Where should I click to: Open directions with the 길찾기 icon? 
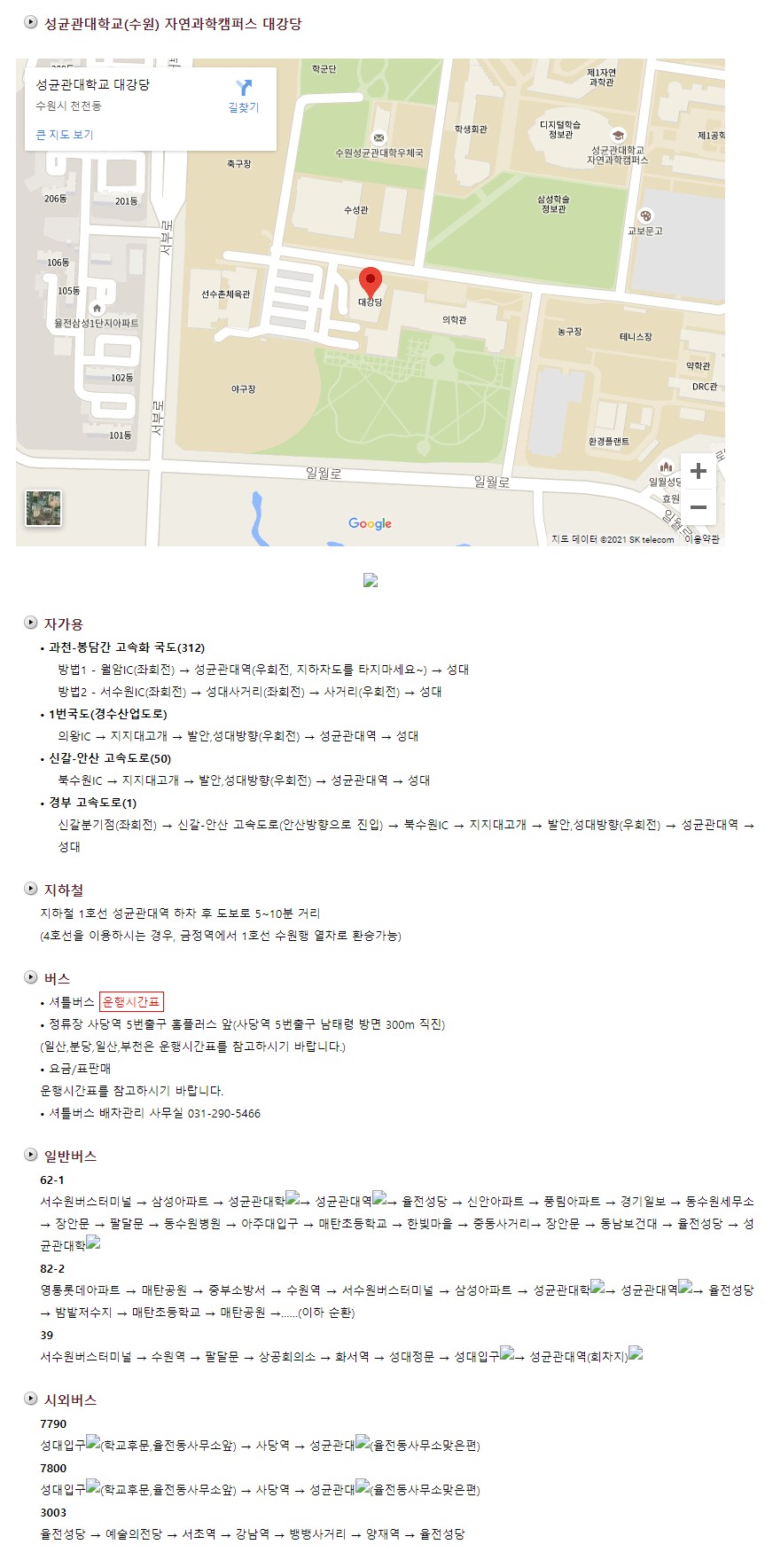[244, 96]
